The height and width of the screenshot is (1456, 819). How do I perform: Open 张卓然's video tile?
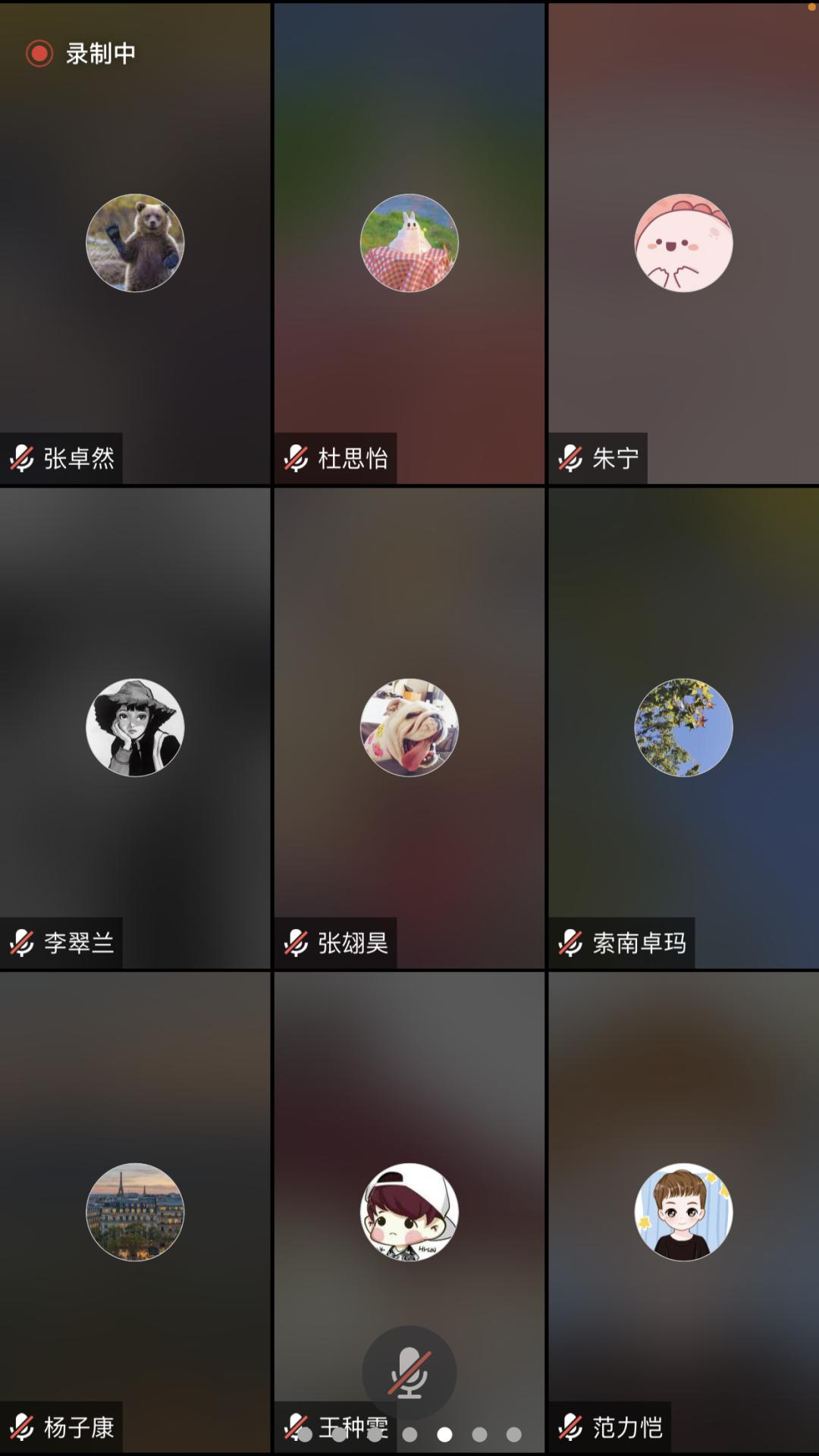(x=135, y=243)
